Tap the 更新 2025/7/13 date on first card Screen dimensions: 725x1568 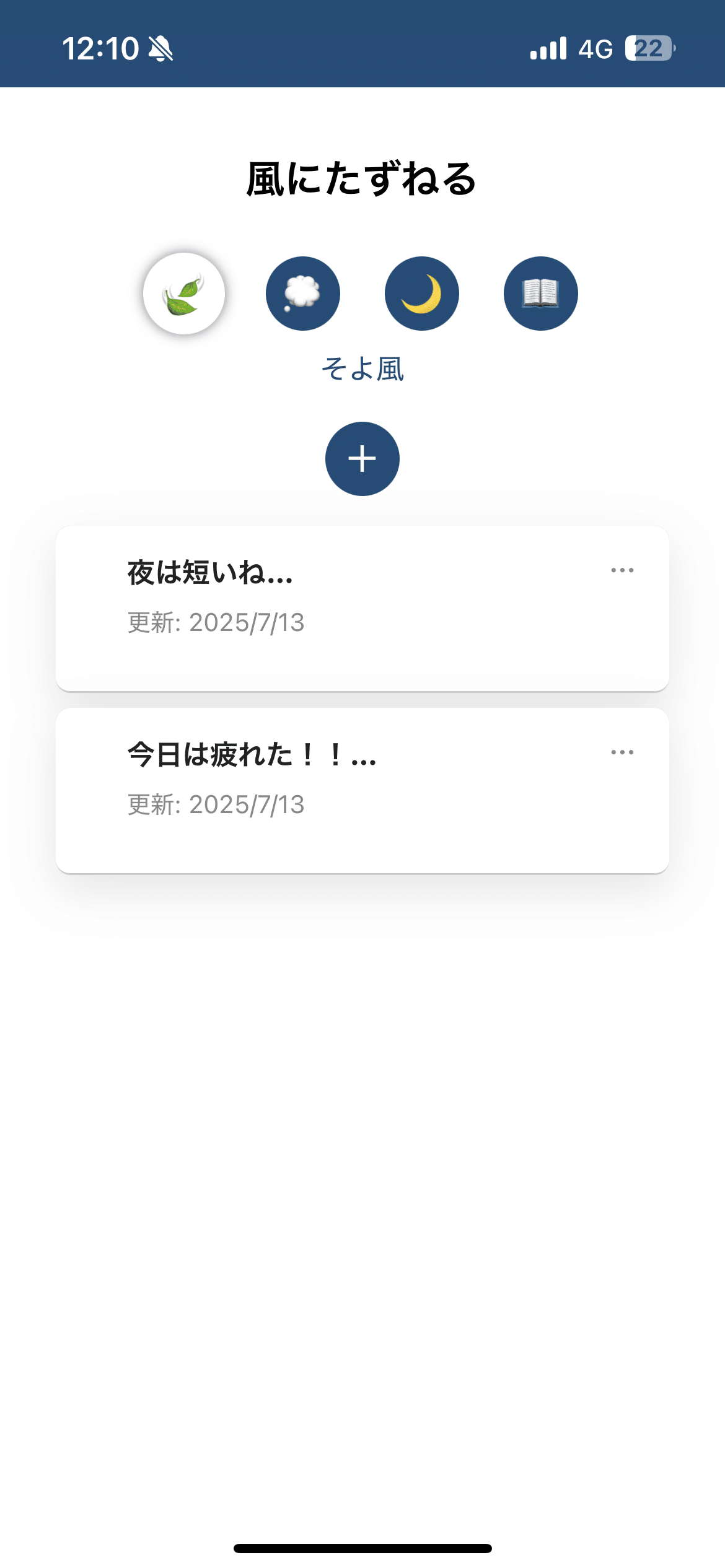(217, 622)
